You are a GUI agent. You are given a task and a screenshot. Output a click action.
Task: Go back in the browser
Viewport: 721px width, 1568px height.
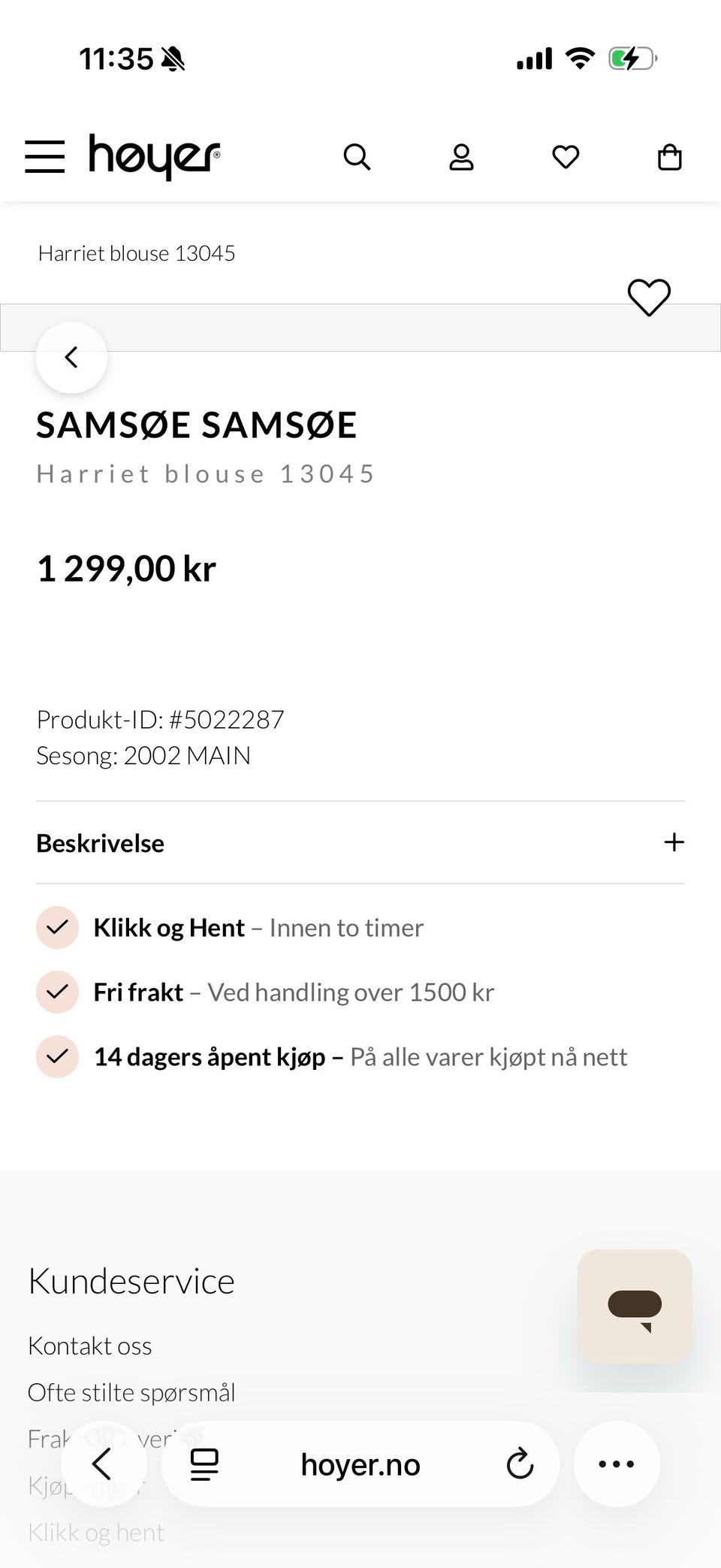pyautogui.click(x=103, y=1464)
